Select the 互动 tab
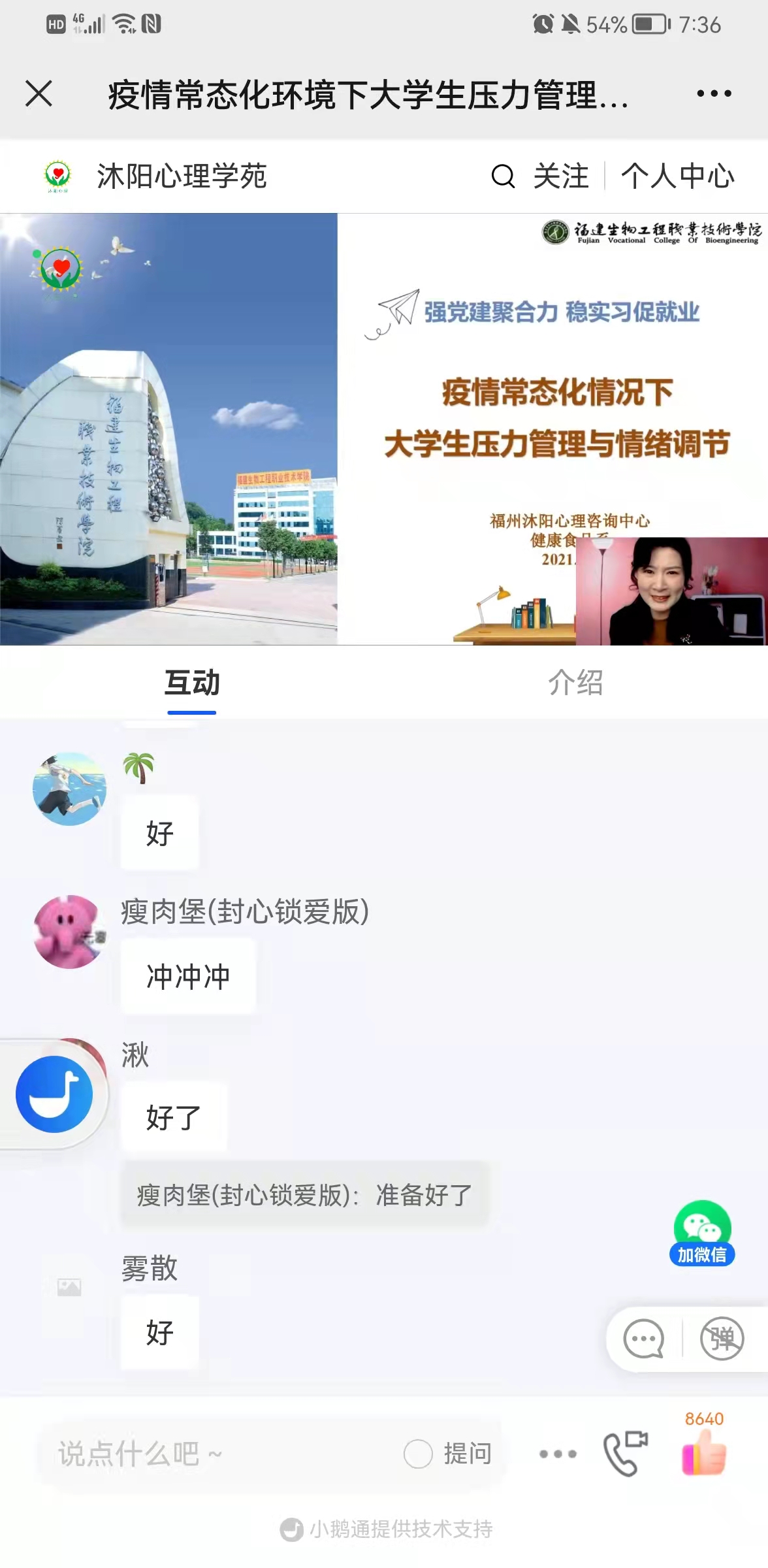This screenshot has width=768, height=1568. [191, 683]
